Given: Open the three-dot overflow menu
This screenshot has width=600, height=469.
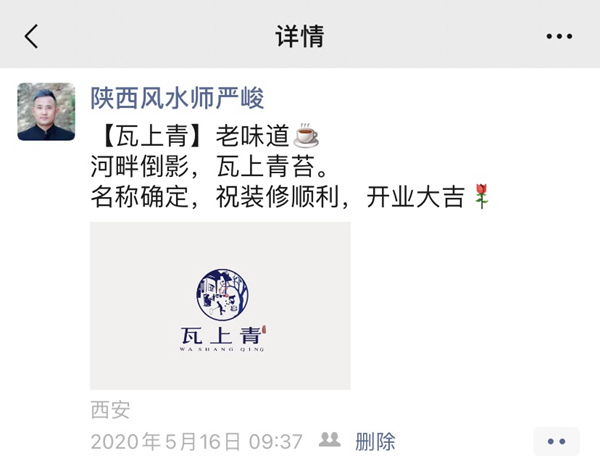Looking at the screenshot, I should (559, 37).
